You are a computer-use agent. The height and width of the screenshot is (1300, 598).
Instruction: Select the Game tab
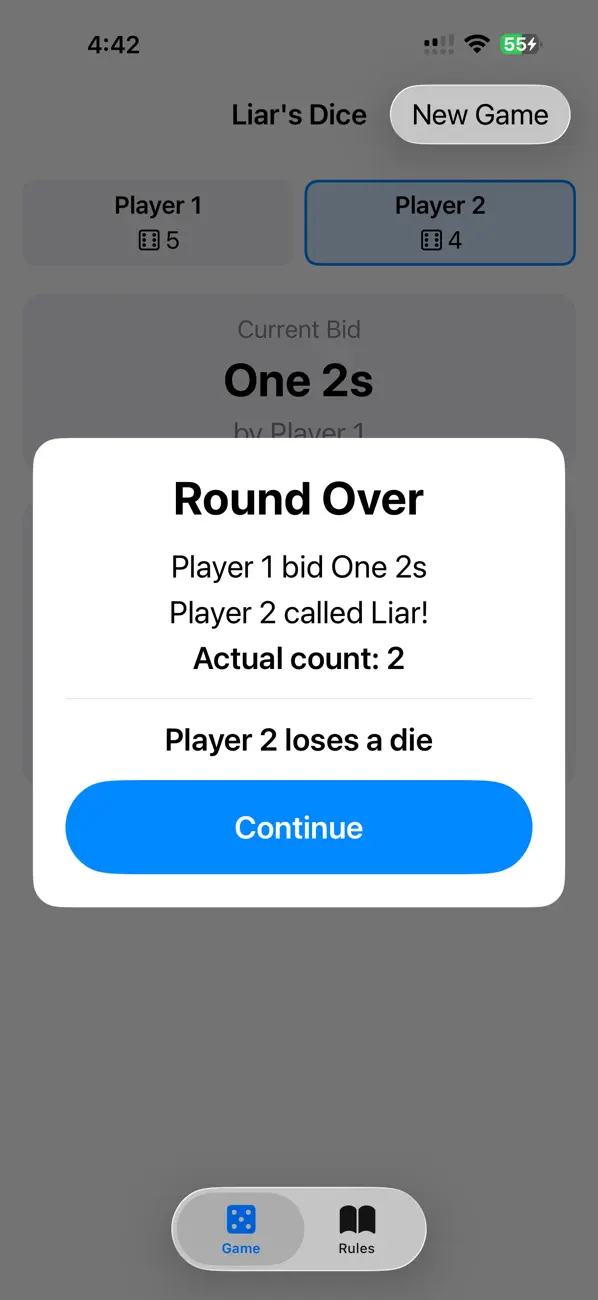click(241, 1229)
